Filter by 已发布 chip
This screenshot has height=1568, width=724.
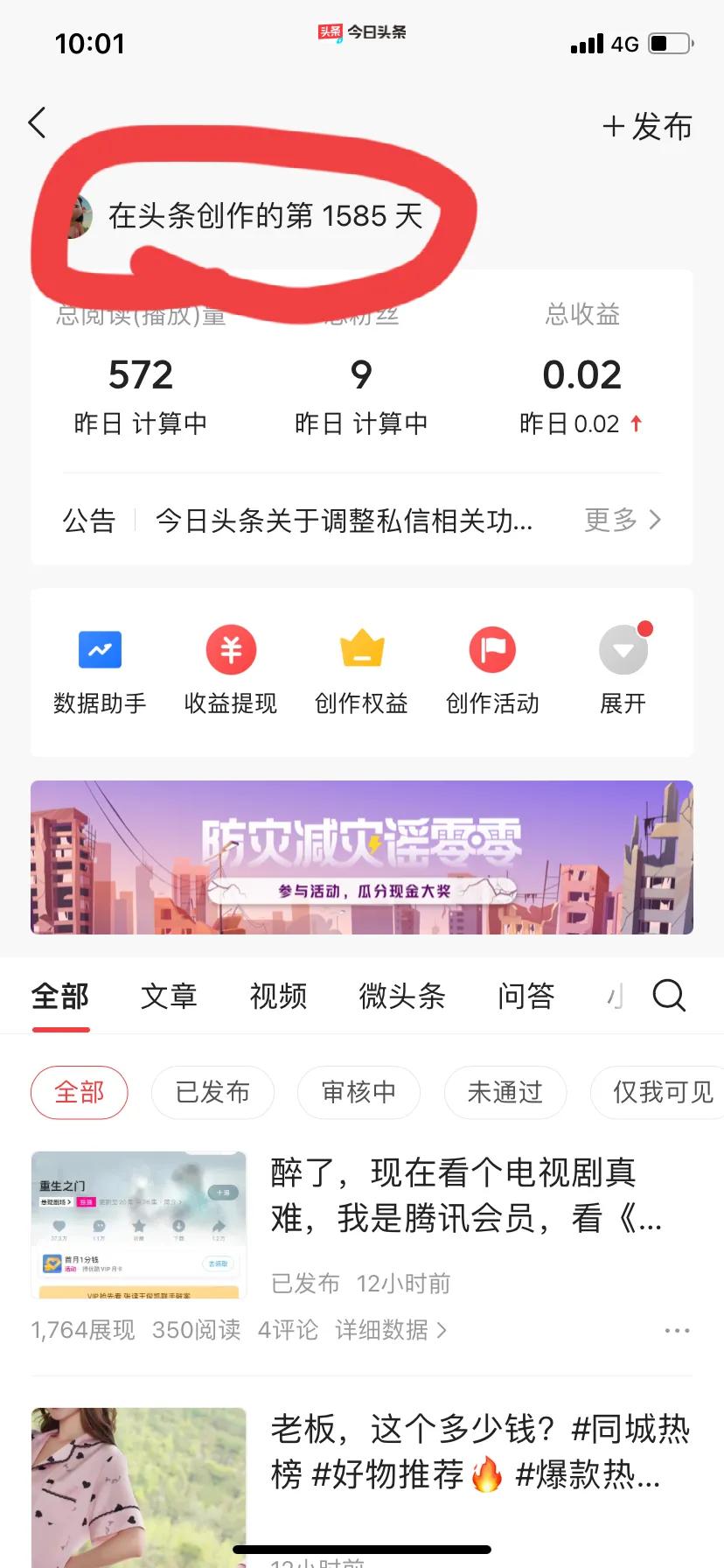tap(212, 1092)
